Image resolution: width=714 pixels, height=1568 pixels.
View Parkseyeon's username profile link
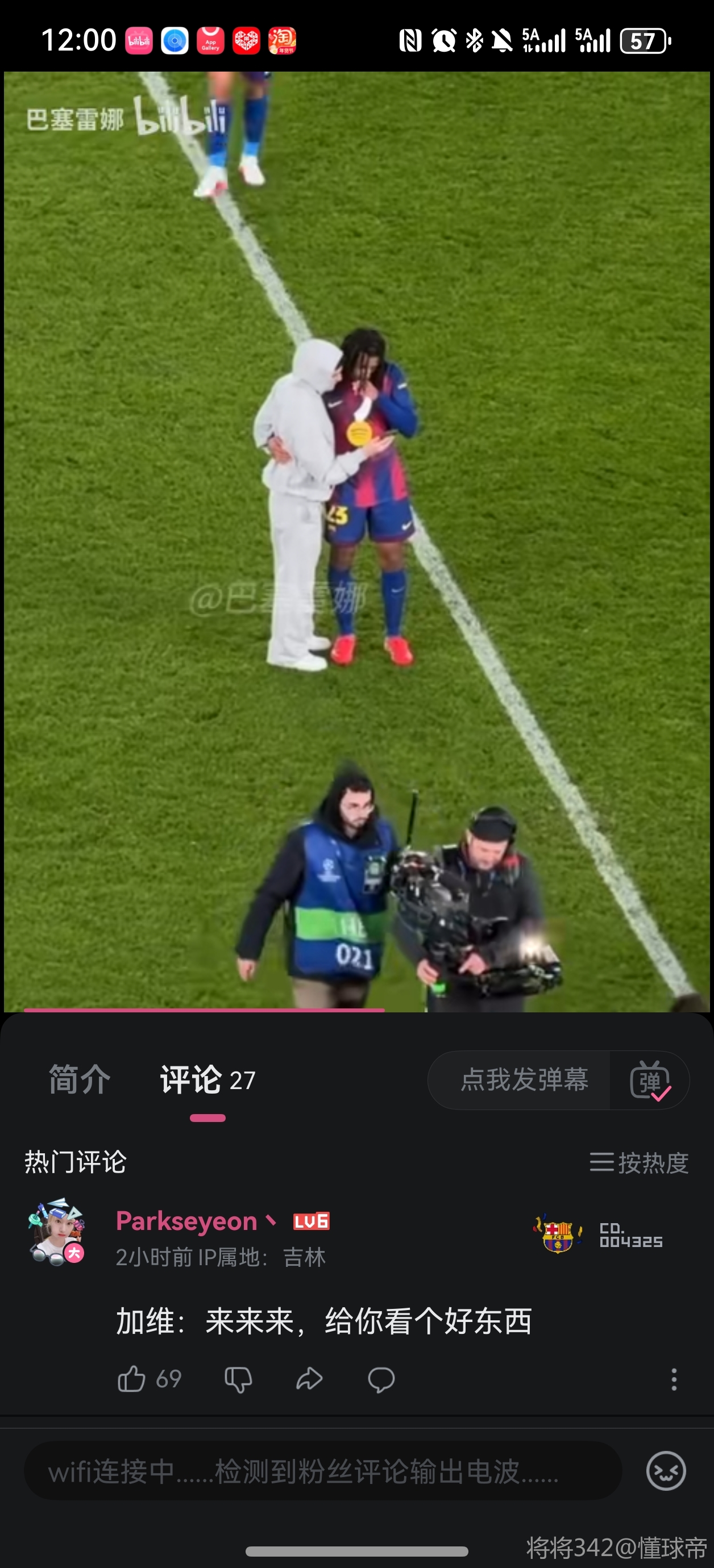coord(186,1221)
